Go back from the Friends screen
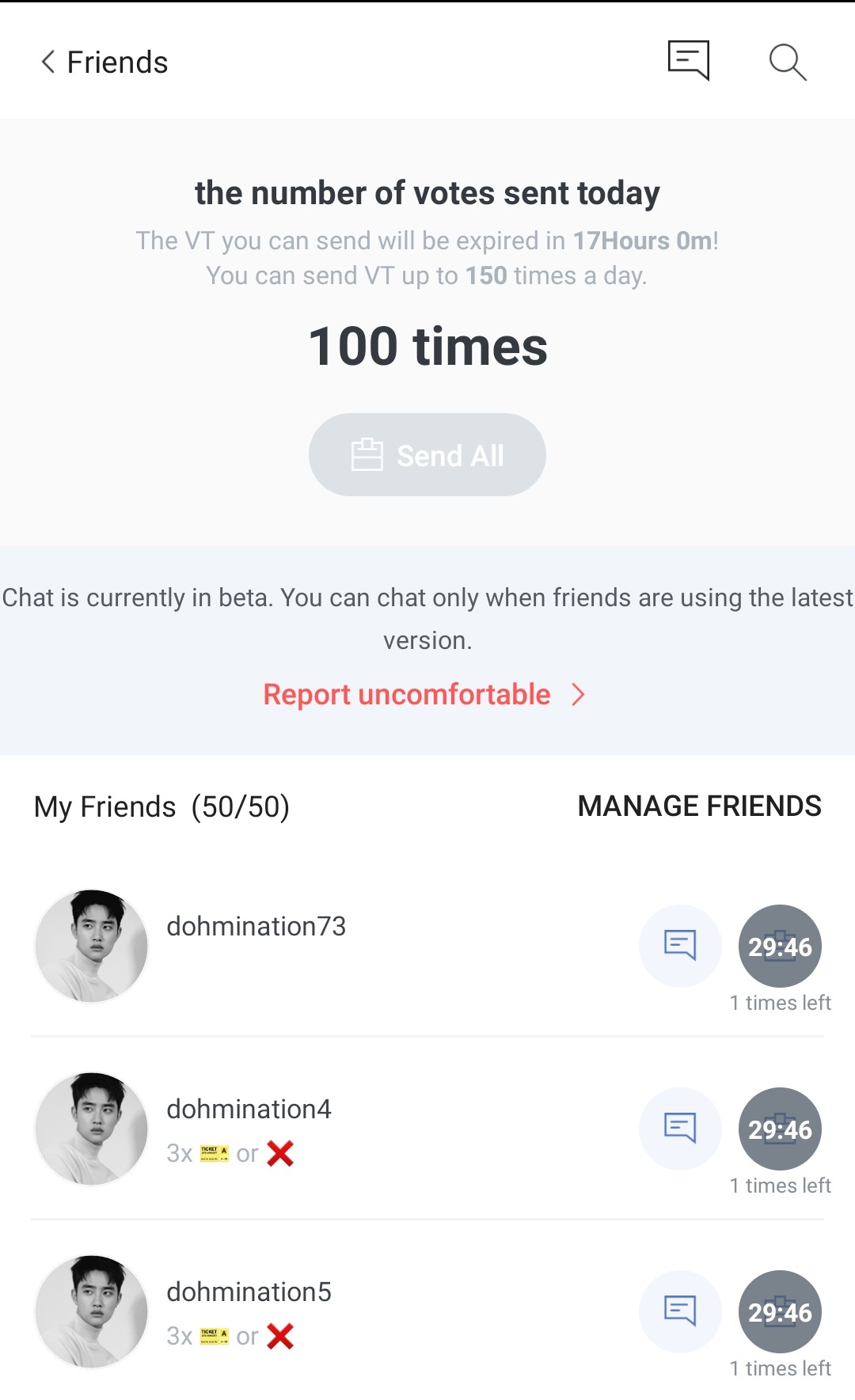The image size is (855, 1400). click(48, 62)
